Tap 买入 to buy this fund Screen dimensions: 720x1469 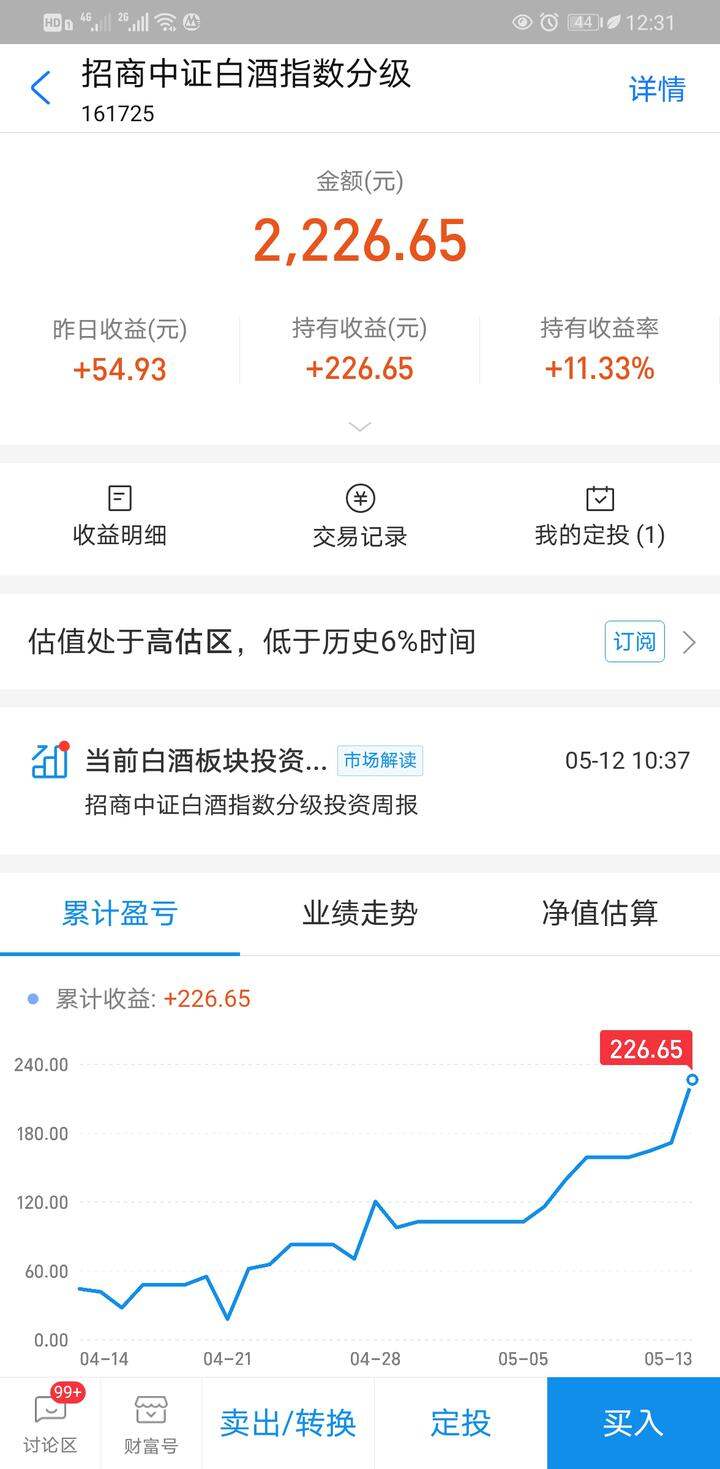pyautogui.click(x=633, y=1423)
